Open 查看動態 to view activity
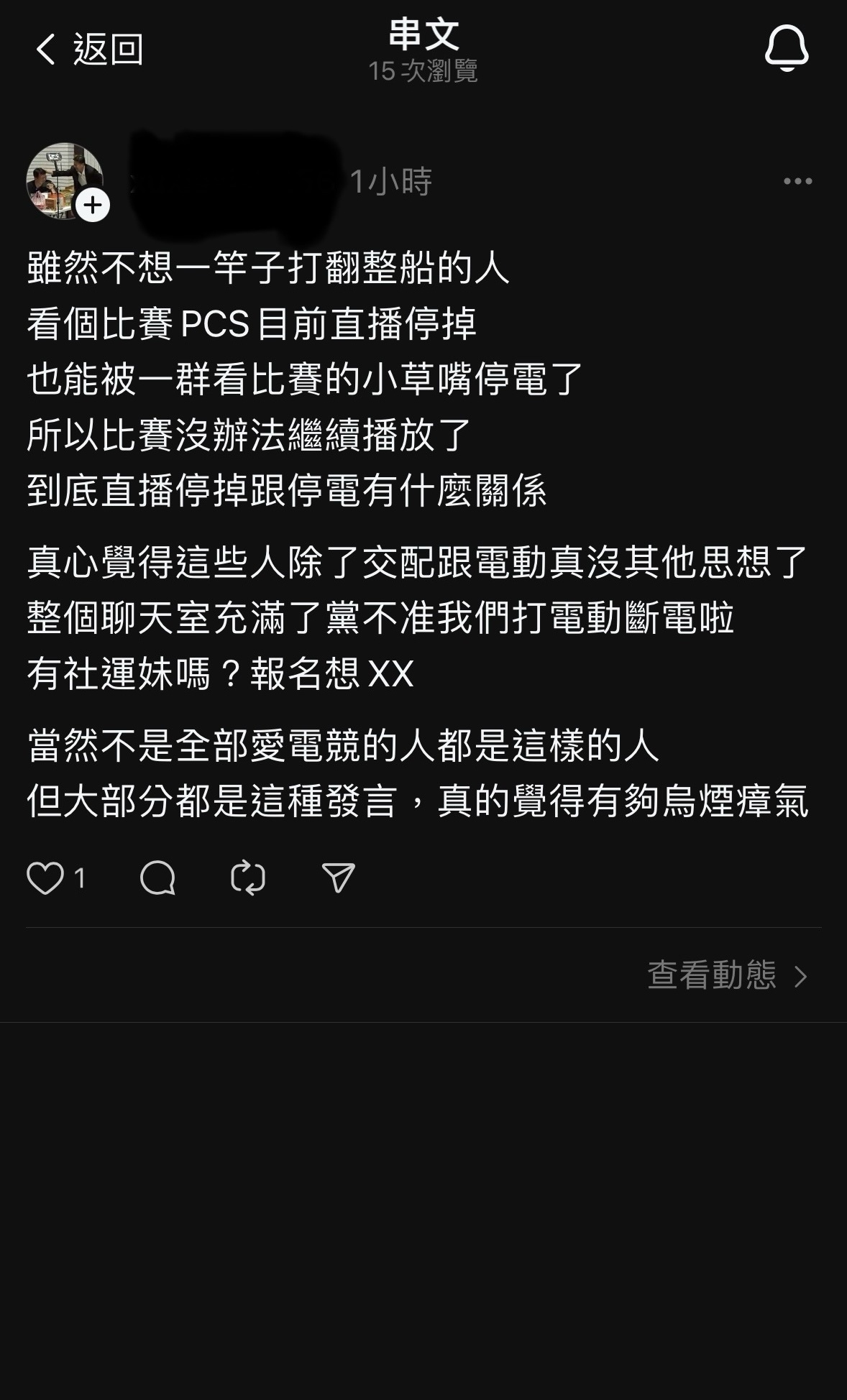Screen dimensions: 847x1400 (x=726, y=975)
